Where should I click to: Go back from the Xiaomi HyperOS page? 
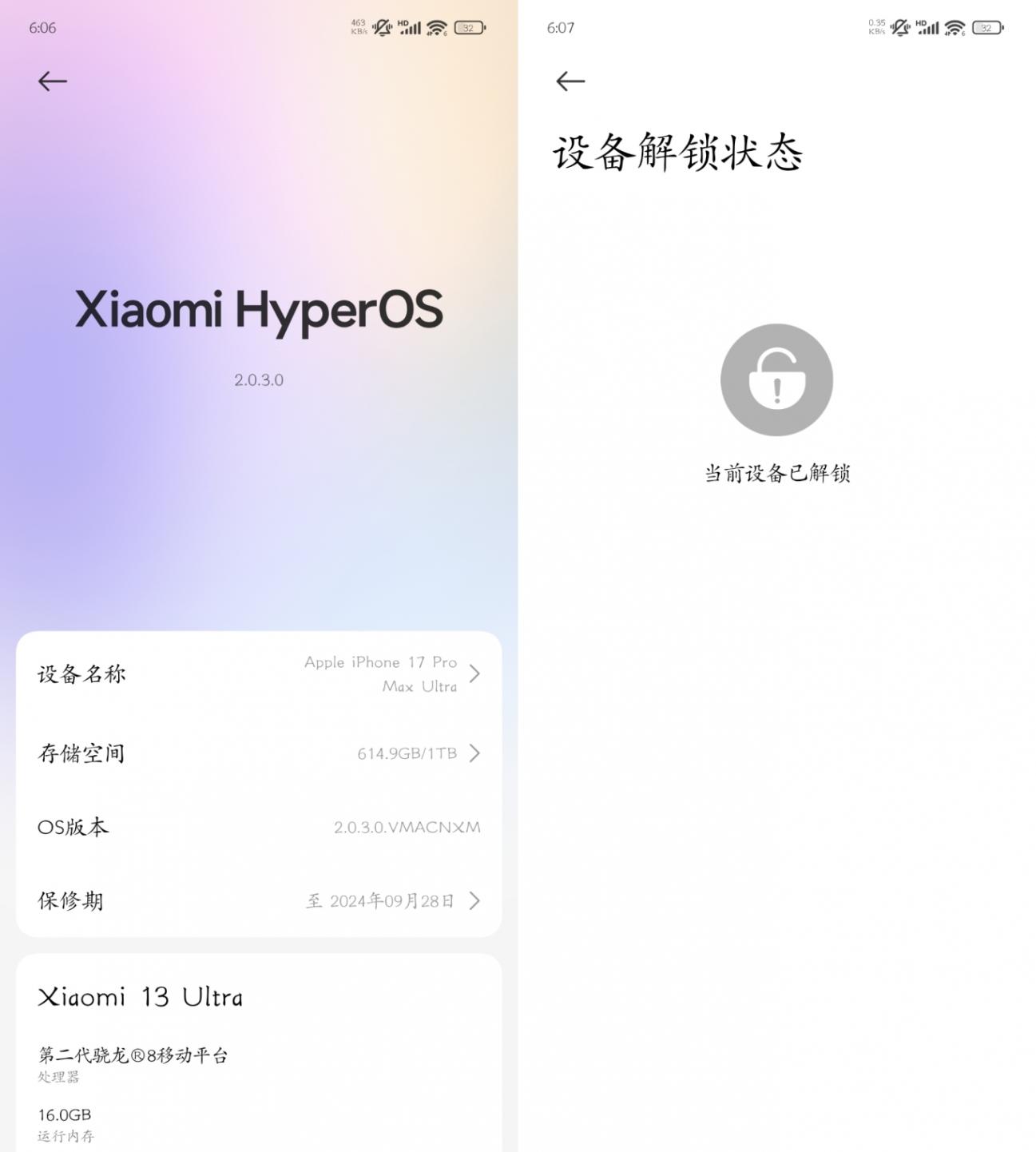click(53, 81)
